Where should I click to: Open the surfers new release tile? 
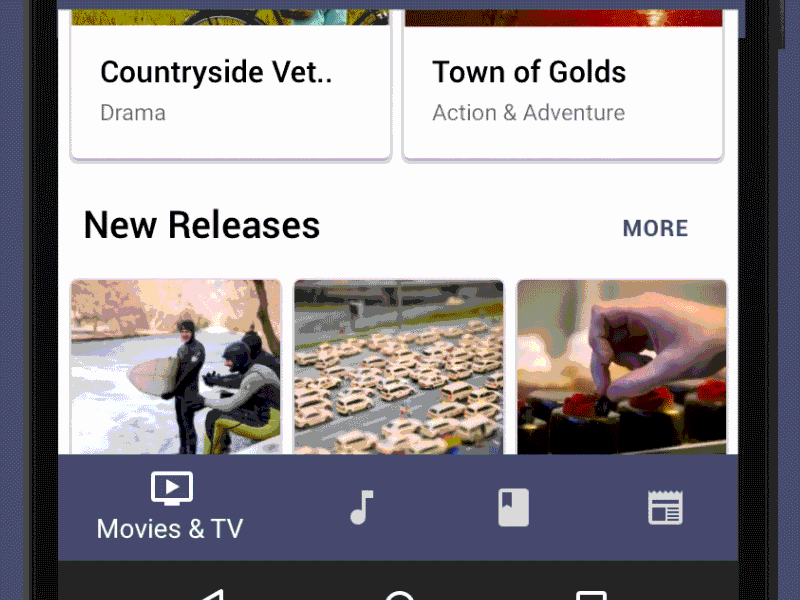click(176, 367)
